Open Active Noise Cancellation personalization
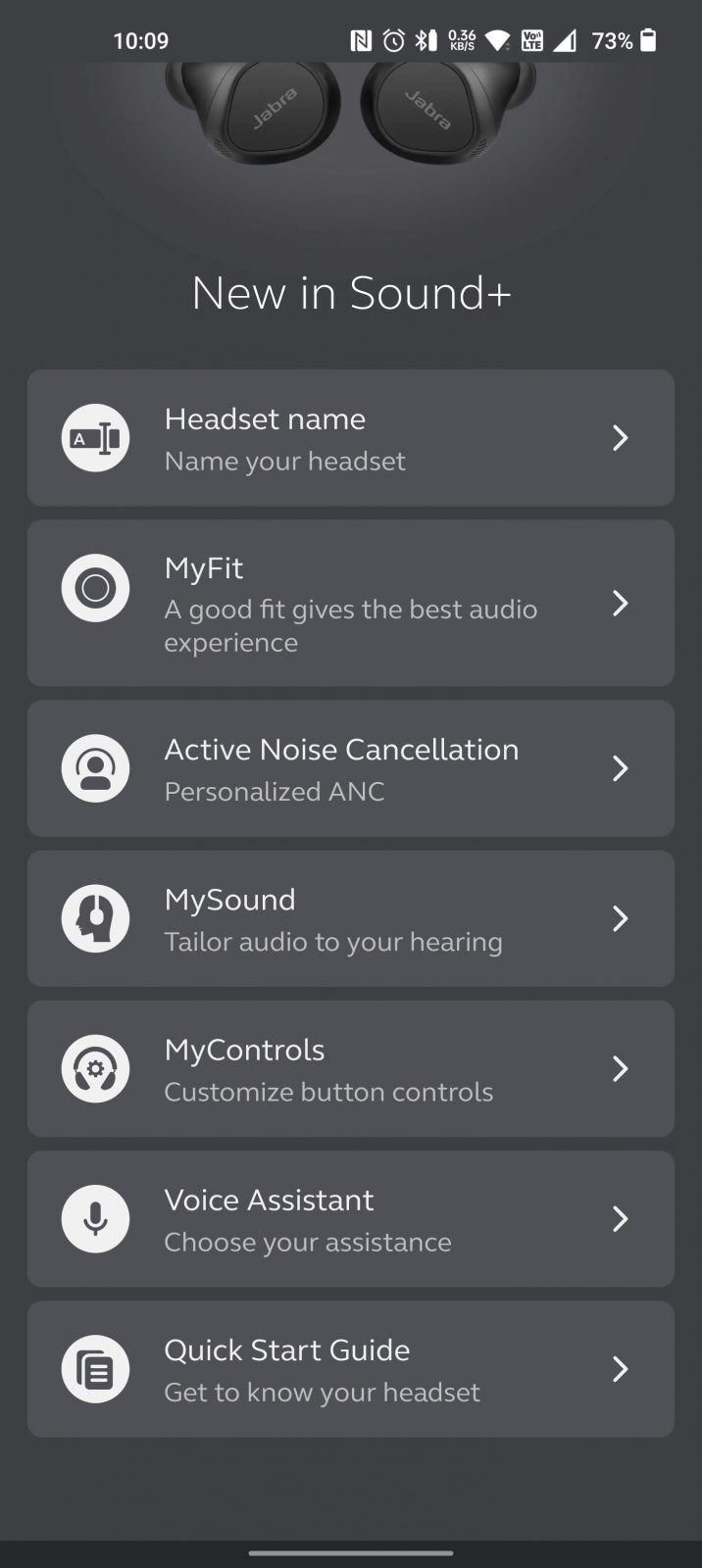This screenshot has height=1568, width=702. (x=350, y=768)
